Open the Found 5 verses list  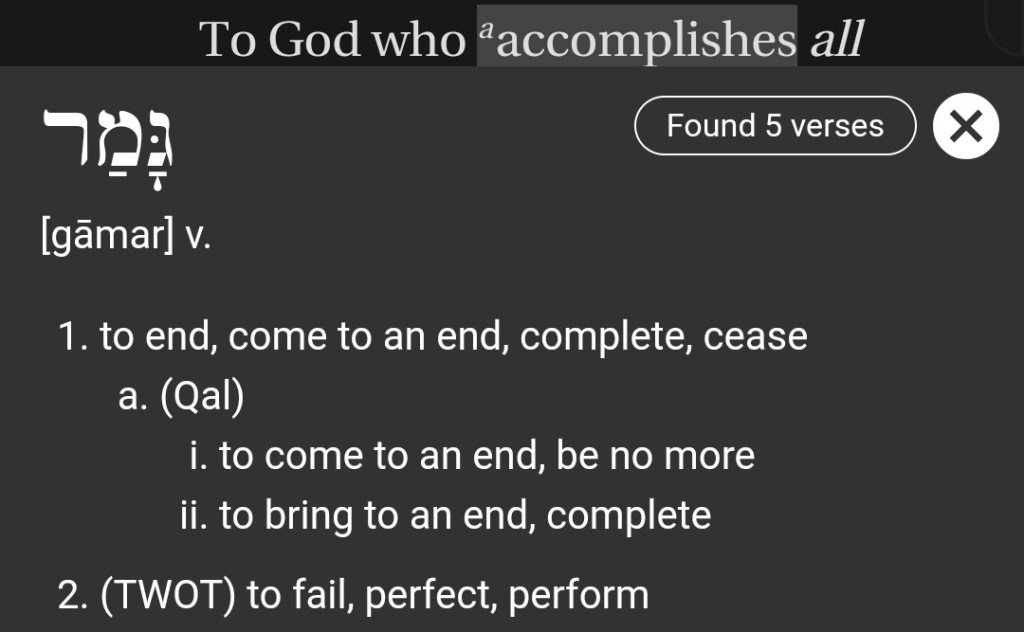(x=775, y=126)
